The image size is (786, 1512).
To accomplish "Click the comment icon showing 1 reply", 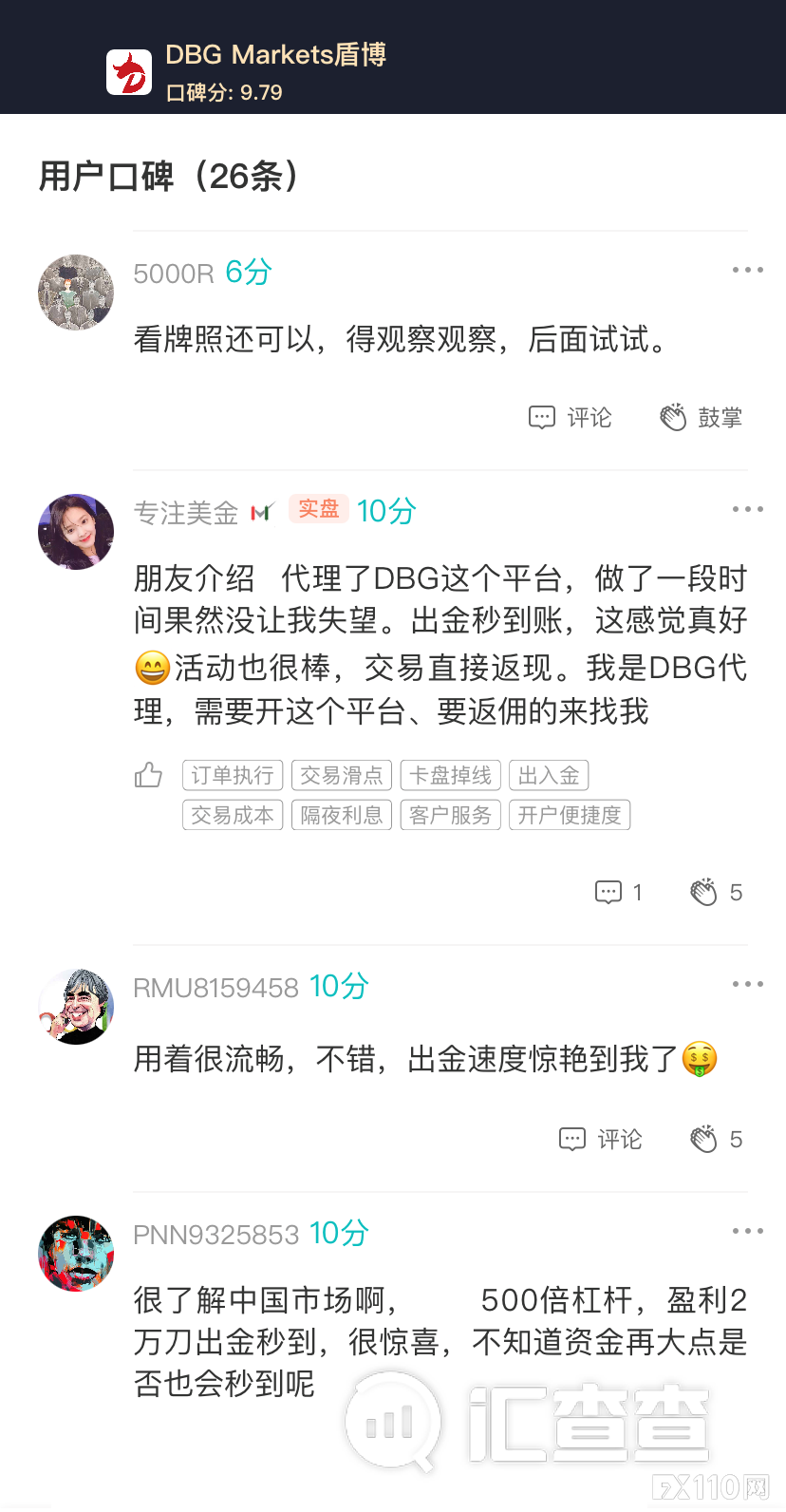I will (x=608, y=892).
